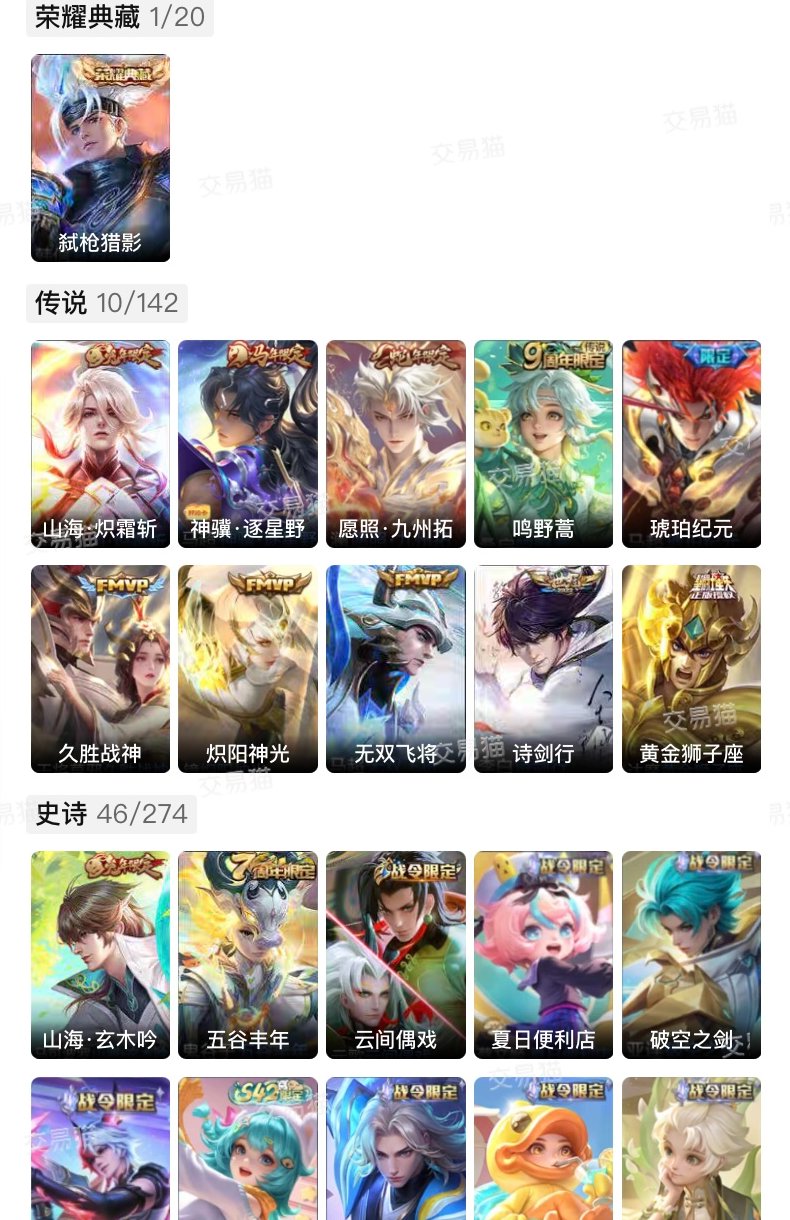
Task: Select the 炽阳神光 FMVP skin
Action: pos(248,668)
